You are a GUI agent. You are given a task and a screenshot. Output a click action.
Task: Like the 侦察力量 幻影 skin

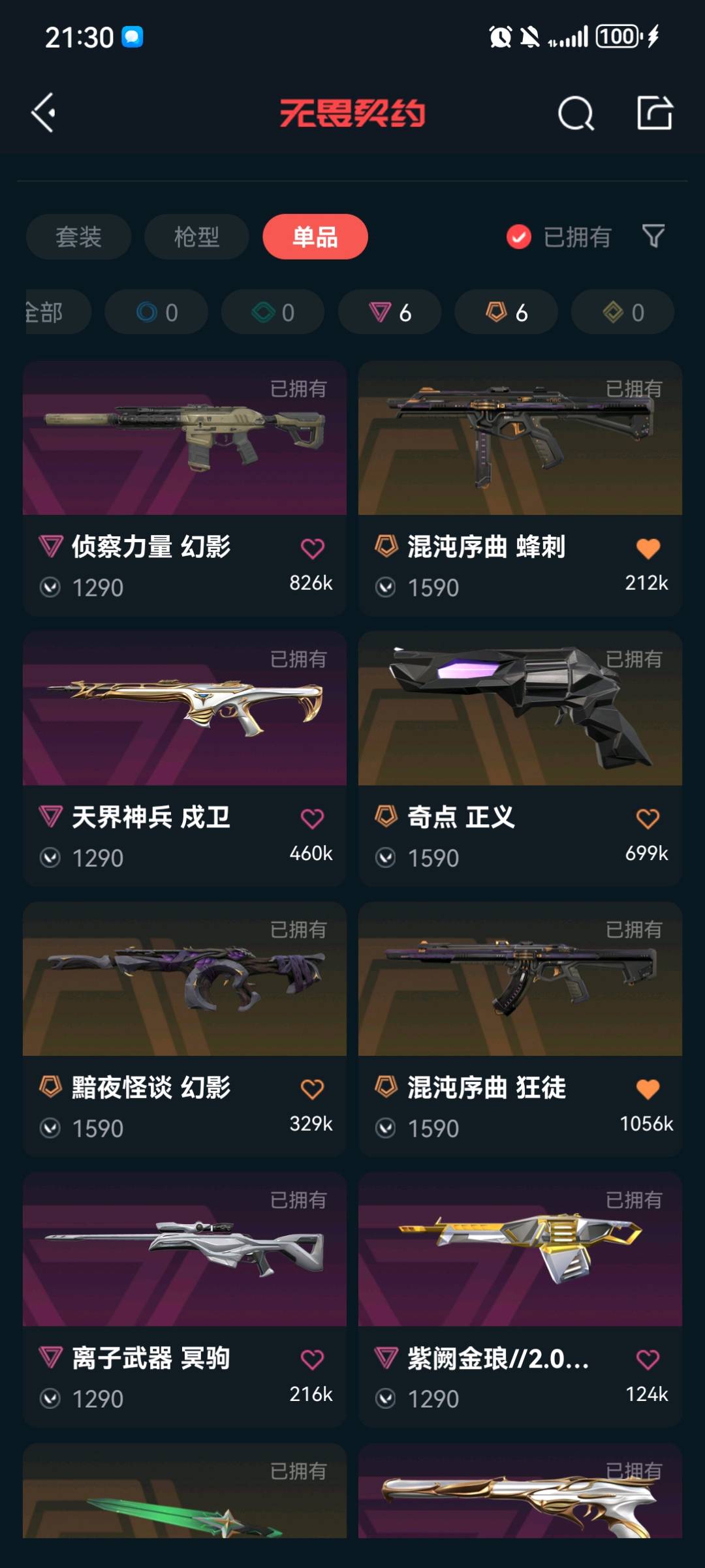tap(312, 549)
